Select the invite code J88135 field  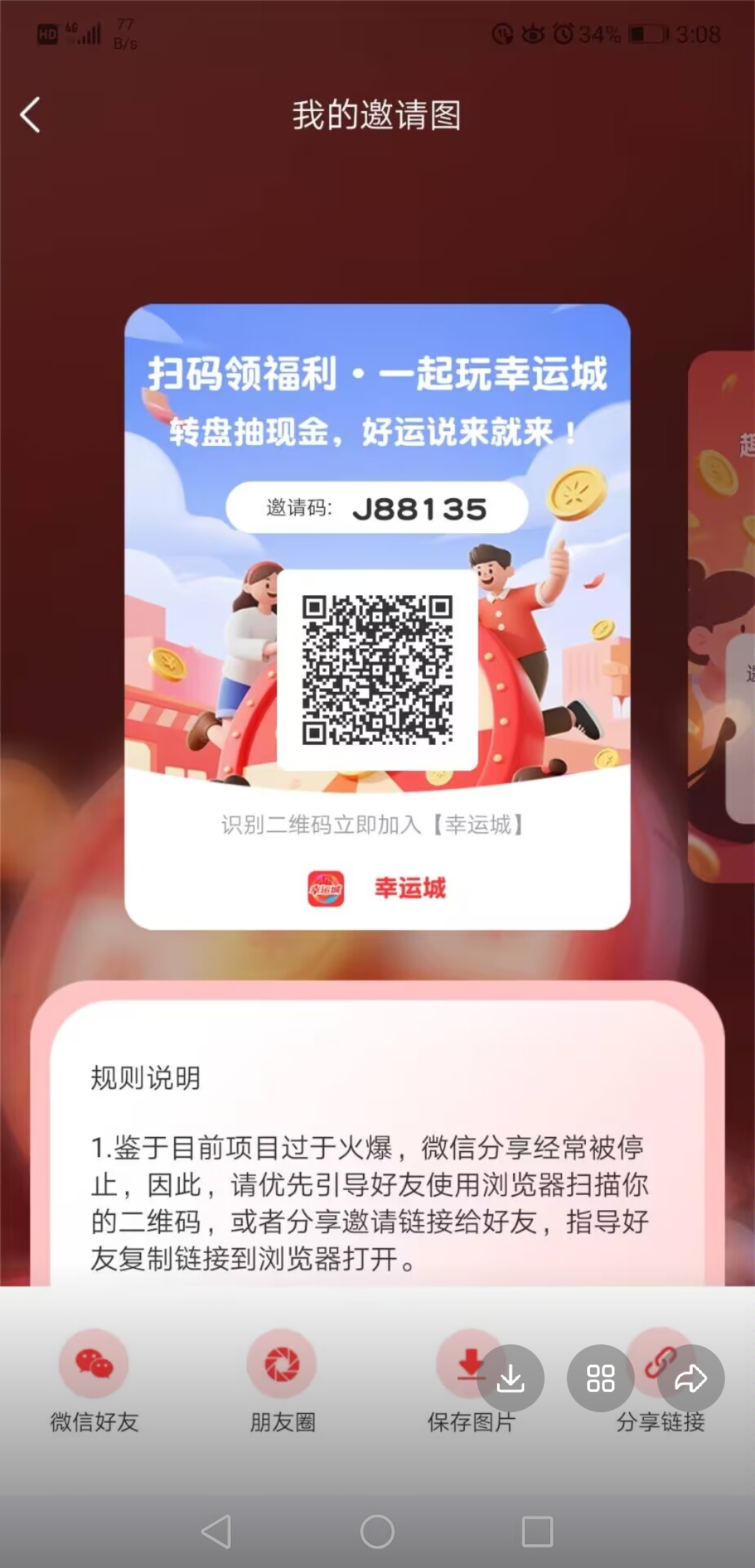point(377,507)
